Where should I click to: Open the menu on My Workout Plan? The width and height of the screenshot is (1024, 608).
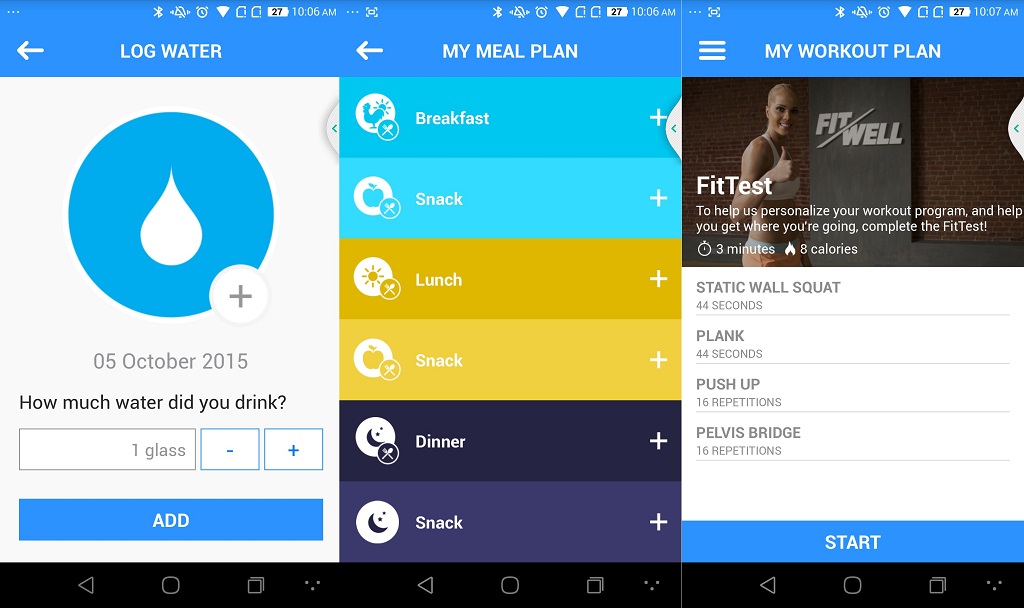(712, 51)
